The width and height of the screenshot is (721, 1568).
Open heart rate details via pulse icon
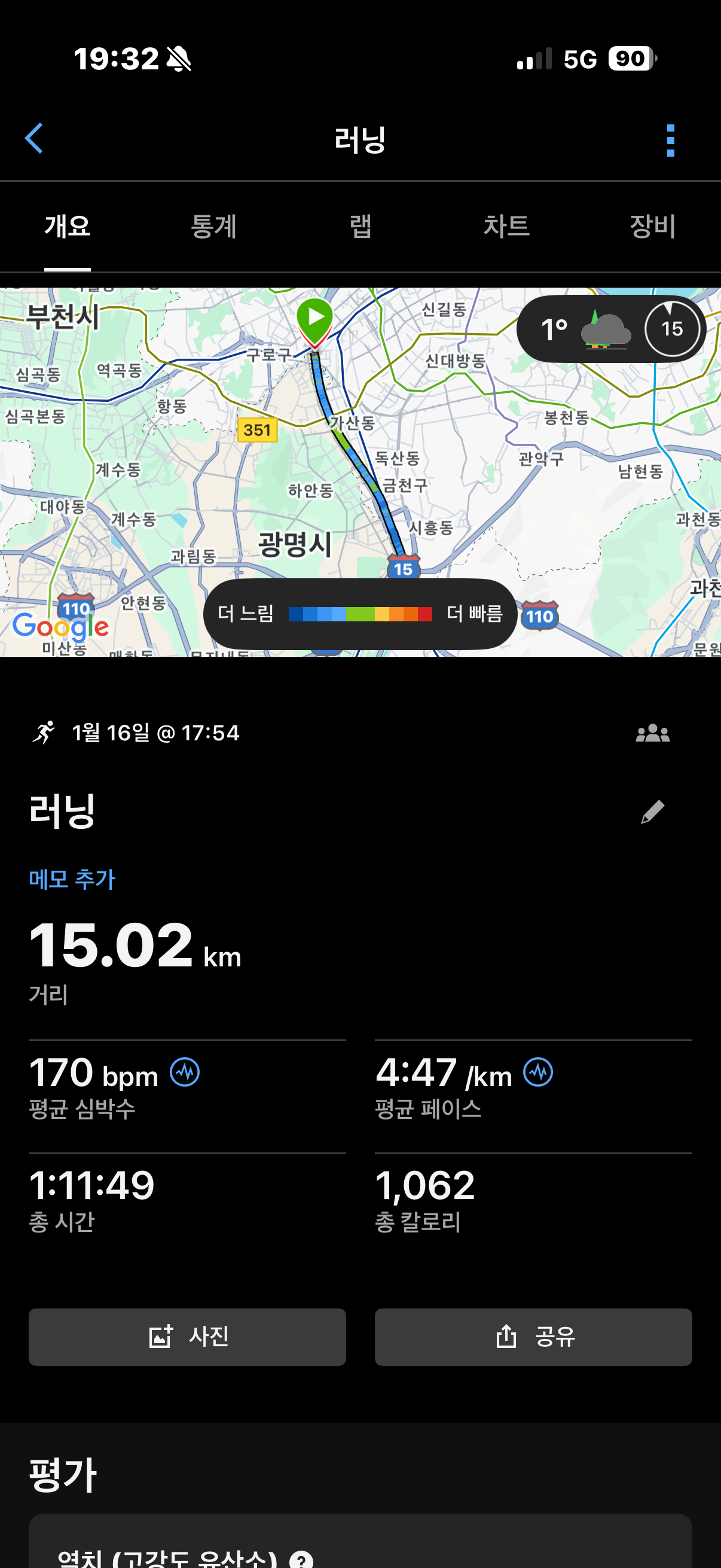click(185, 1072)
